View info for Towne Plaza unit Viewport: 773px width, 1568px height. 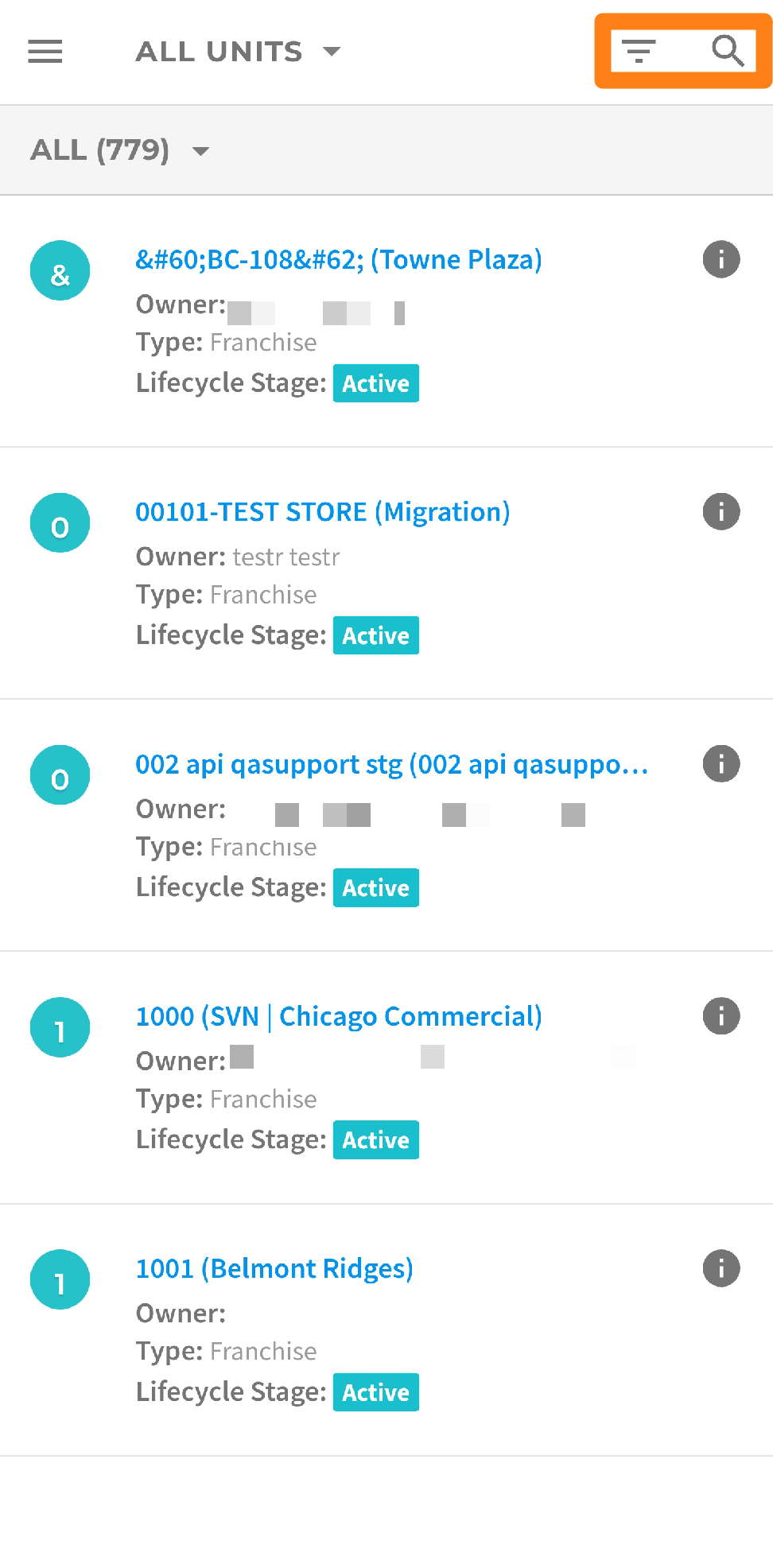[x=721, y=259]
